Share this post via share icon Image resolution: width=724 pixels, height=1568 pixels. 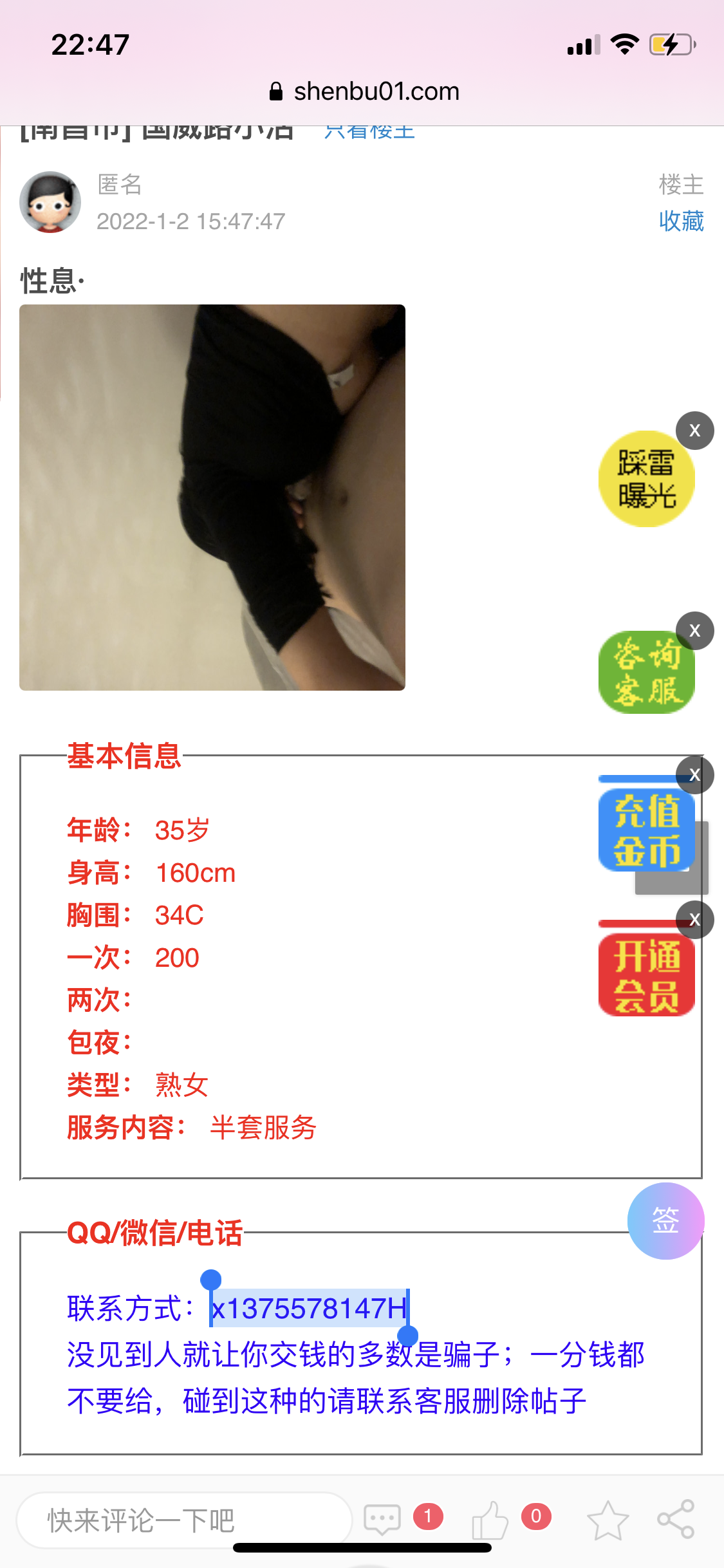(676, 1519)
